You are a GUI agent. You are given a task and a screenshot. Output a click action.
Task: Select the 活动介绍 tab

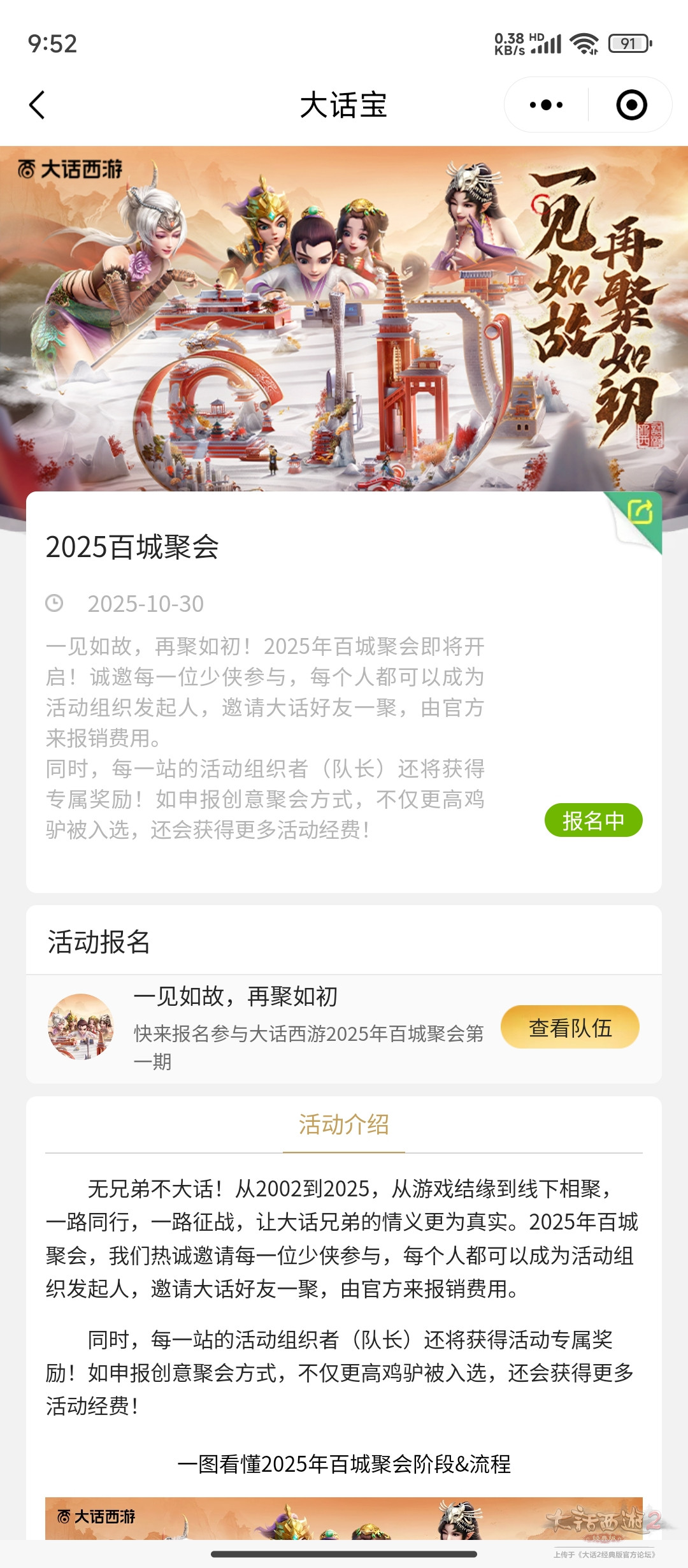pos(344,1125)
